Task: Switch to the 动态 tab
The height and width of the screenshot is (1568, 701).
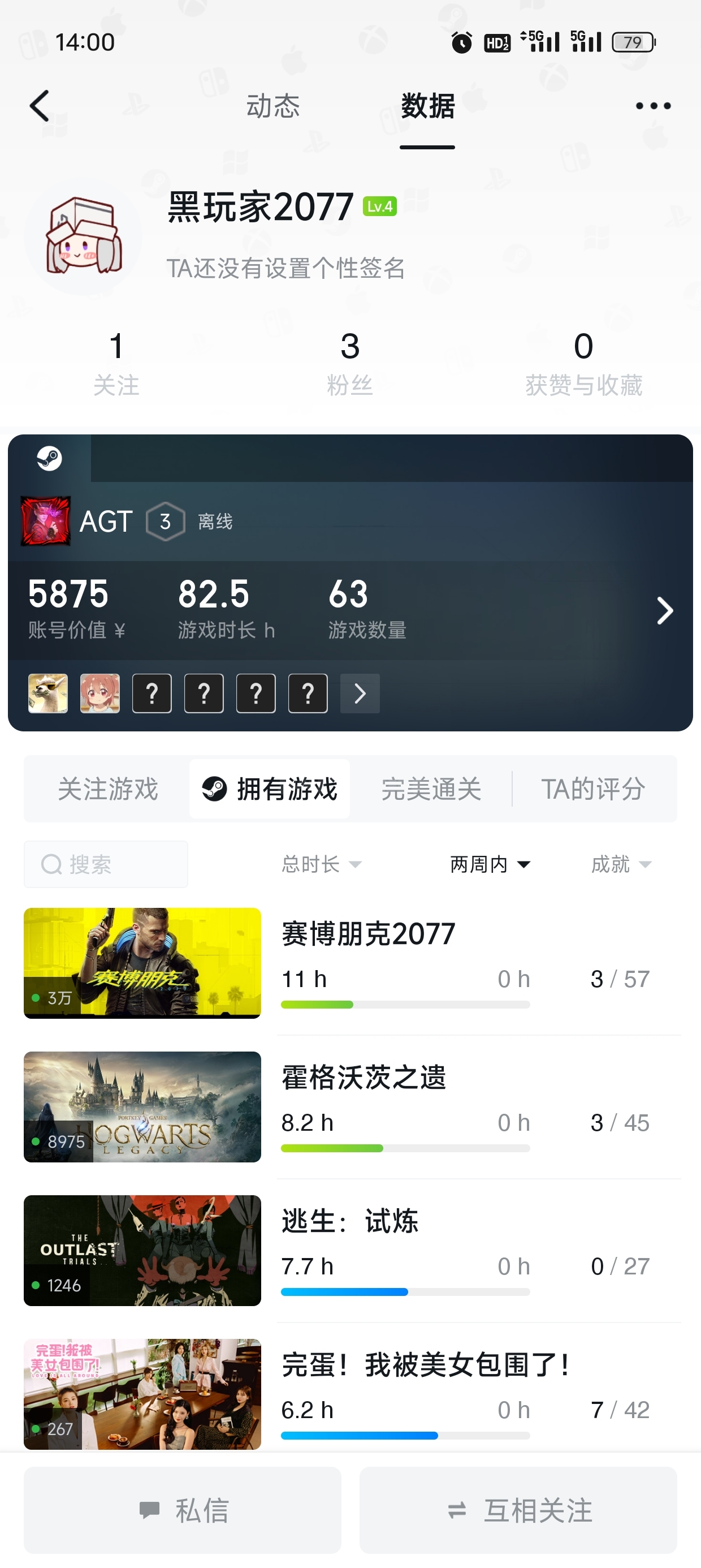Action: point(272,106)
